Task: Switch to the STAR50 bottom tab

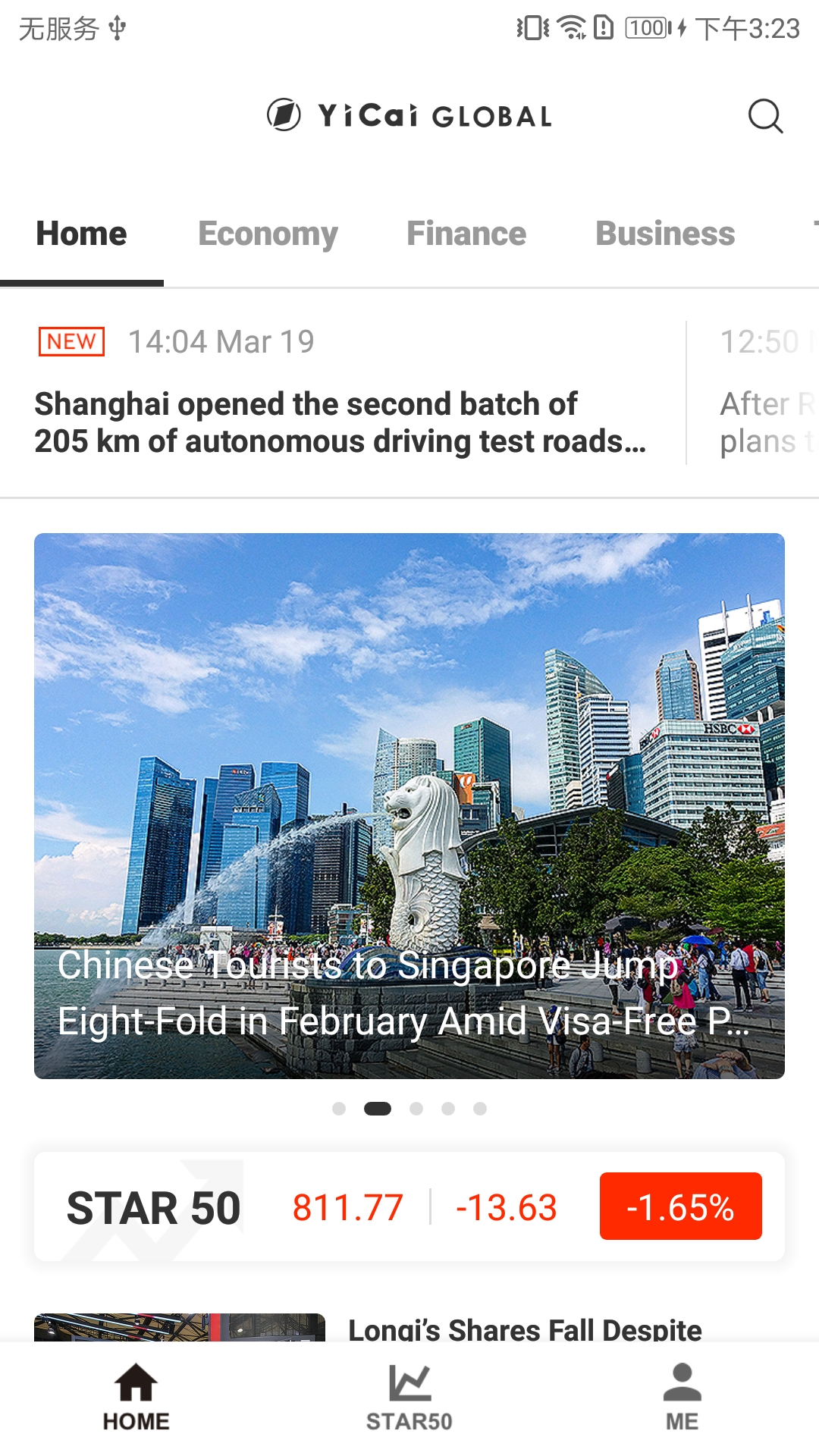Action: click(409, 1398)
